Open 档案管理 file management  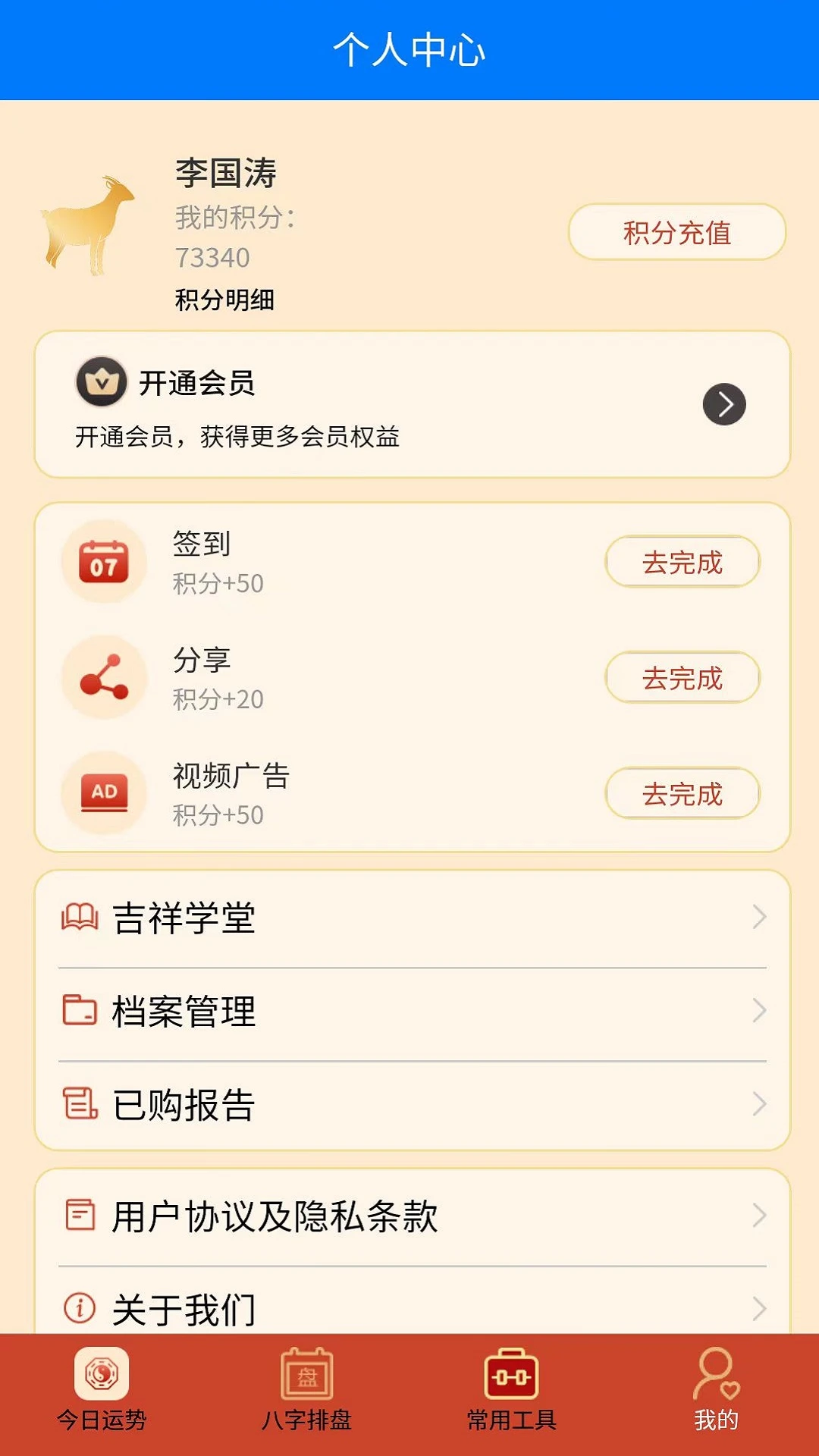pyautogui.click(x=413, y=1012)
